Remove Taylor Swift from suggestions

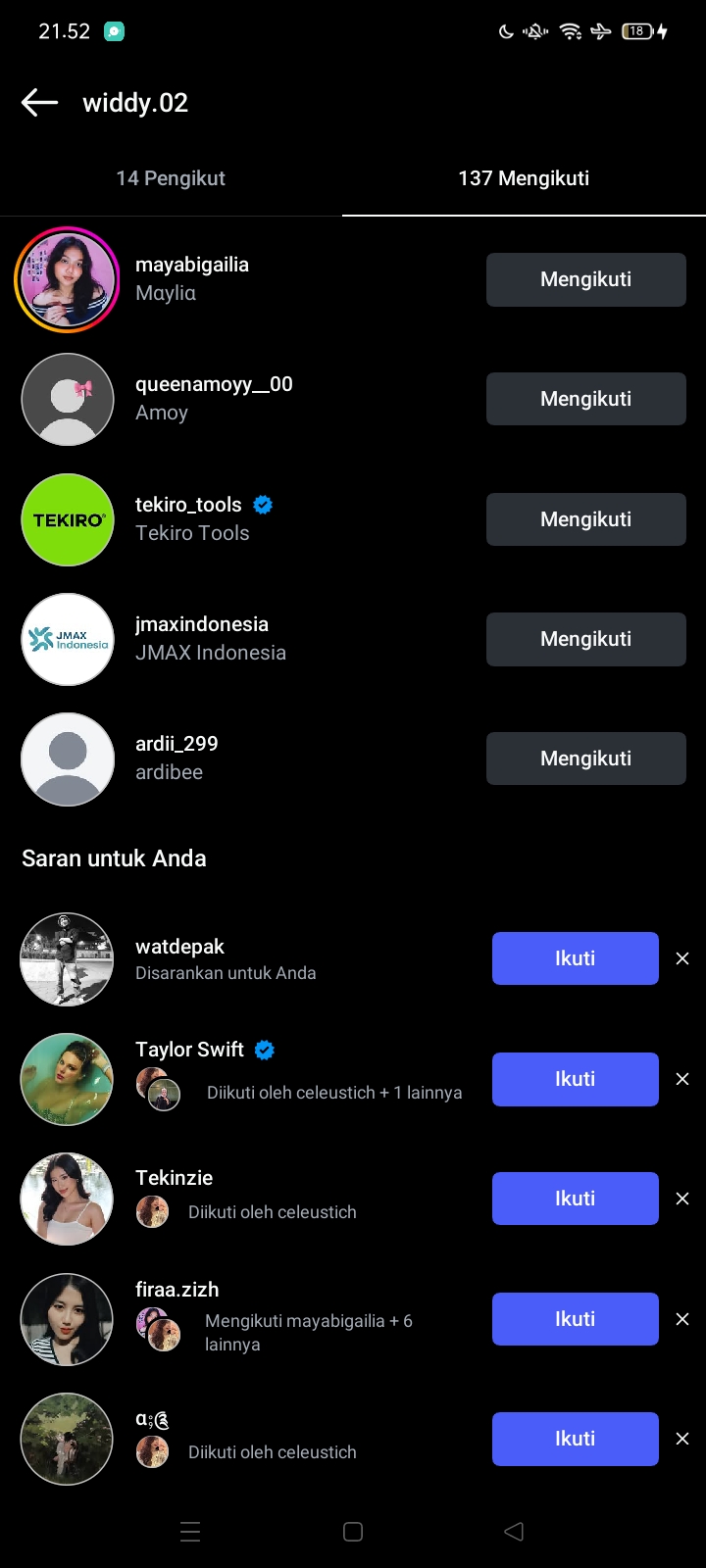click(682, 1079)
